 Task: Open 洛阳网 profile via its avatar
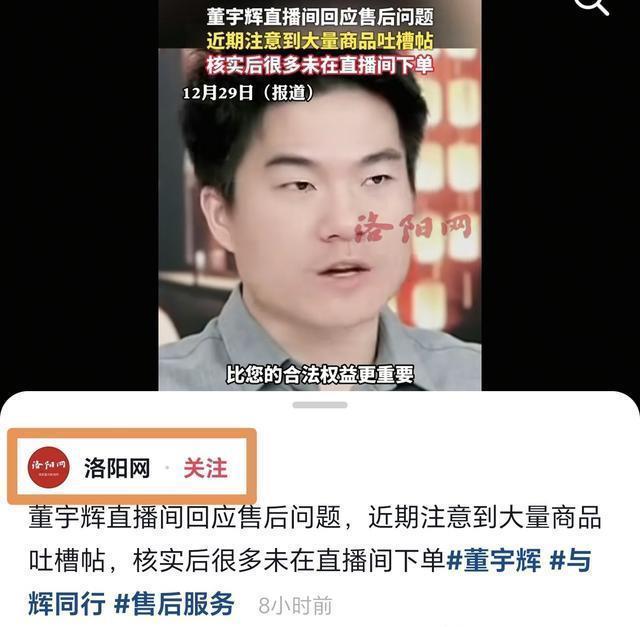pos(48,468)
